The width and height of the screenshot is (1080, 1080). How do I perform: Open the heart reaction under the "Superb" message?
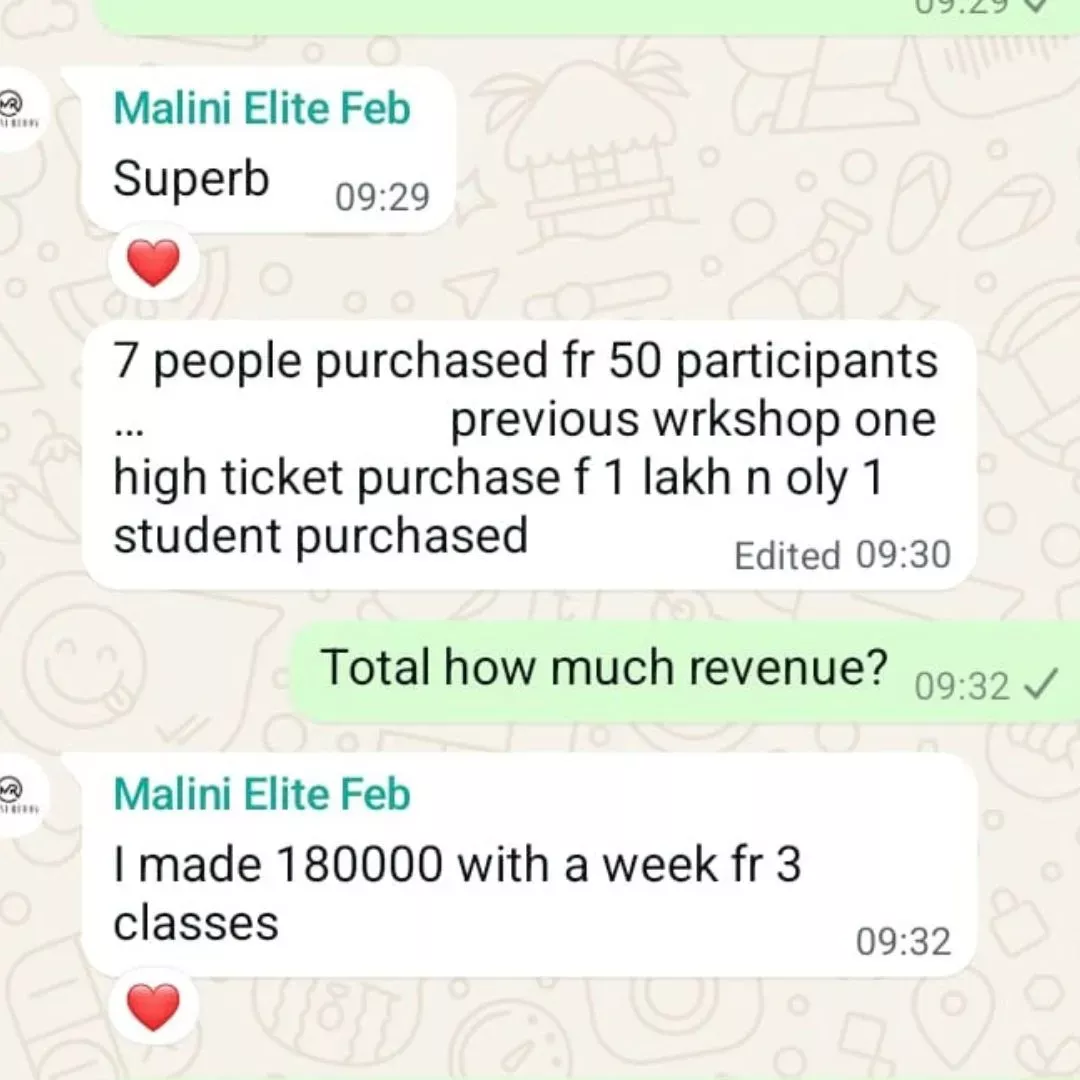[153, 264]
